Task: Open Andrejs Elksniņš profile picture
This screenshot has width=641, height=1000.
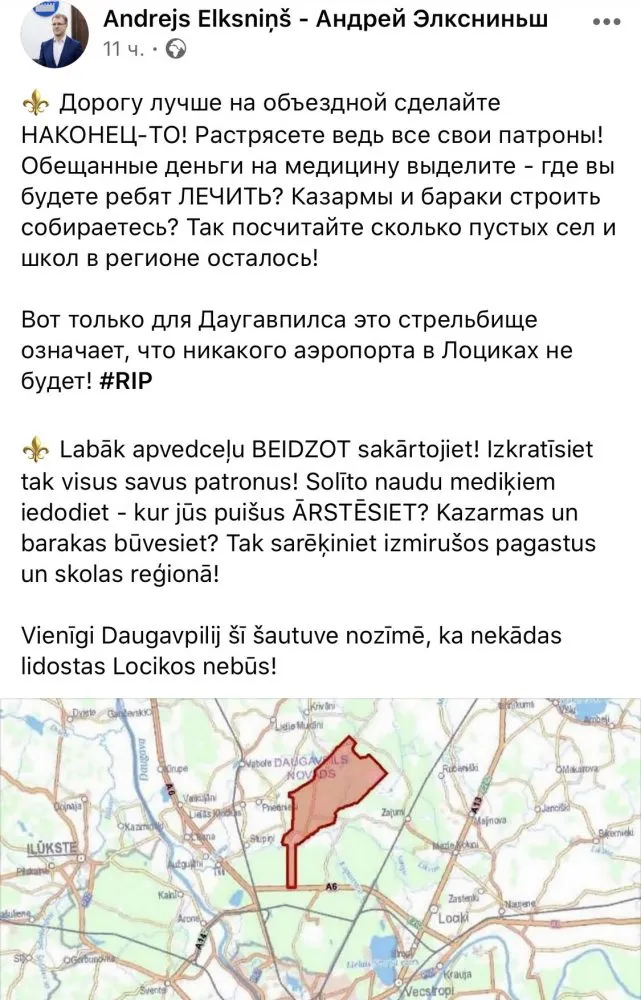Action: pos(54,35)
